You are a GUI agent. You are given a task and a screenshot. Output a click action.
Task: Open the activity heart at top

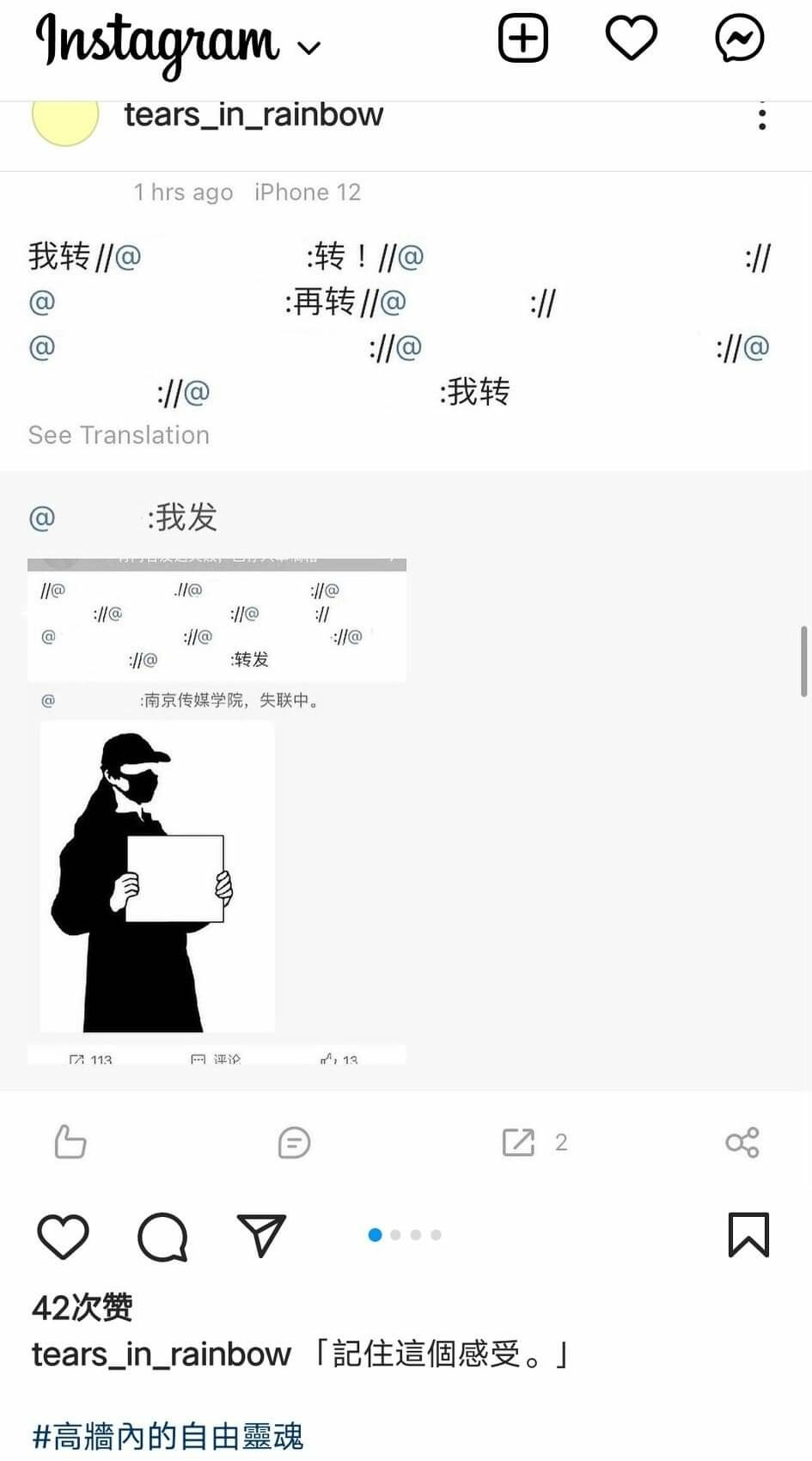tap(632, 39)
